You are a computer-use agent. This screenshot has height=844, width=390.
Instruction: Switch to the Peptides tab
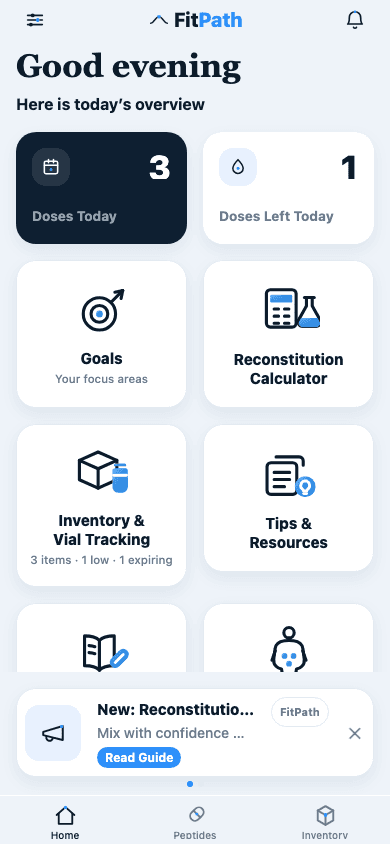(x=195, y=823)
